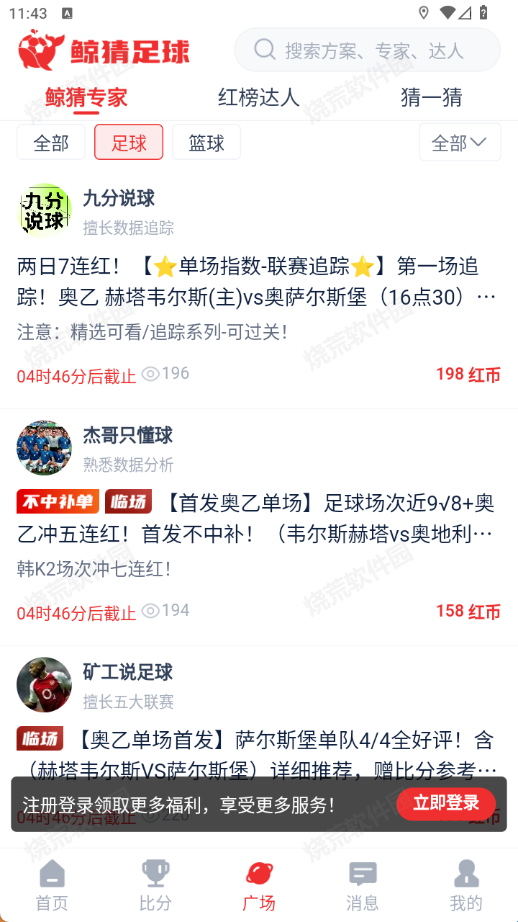Switch to the 红榜达人 tab

[x=259, y=97]
